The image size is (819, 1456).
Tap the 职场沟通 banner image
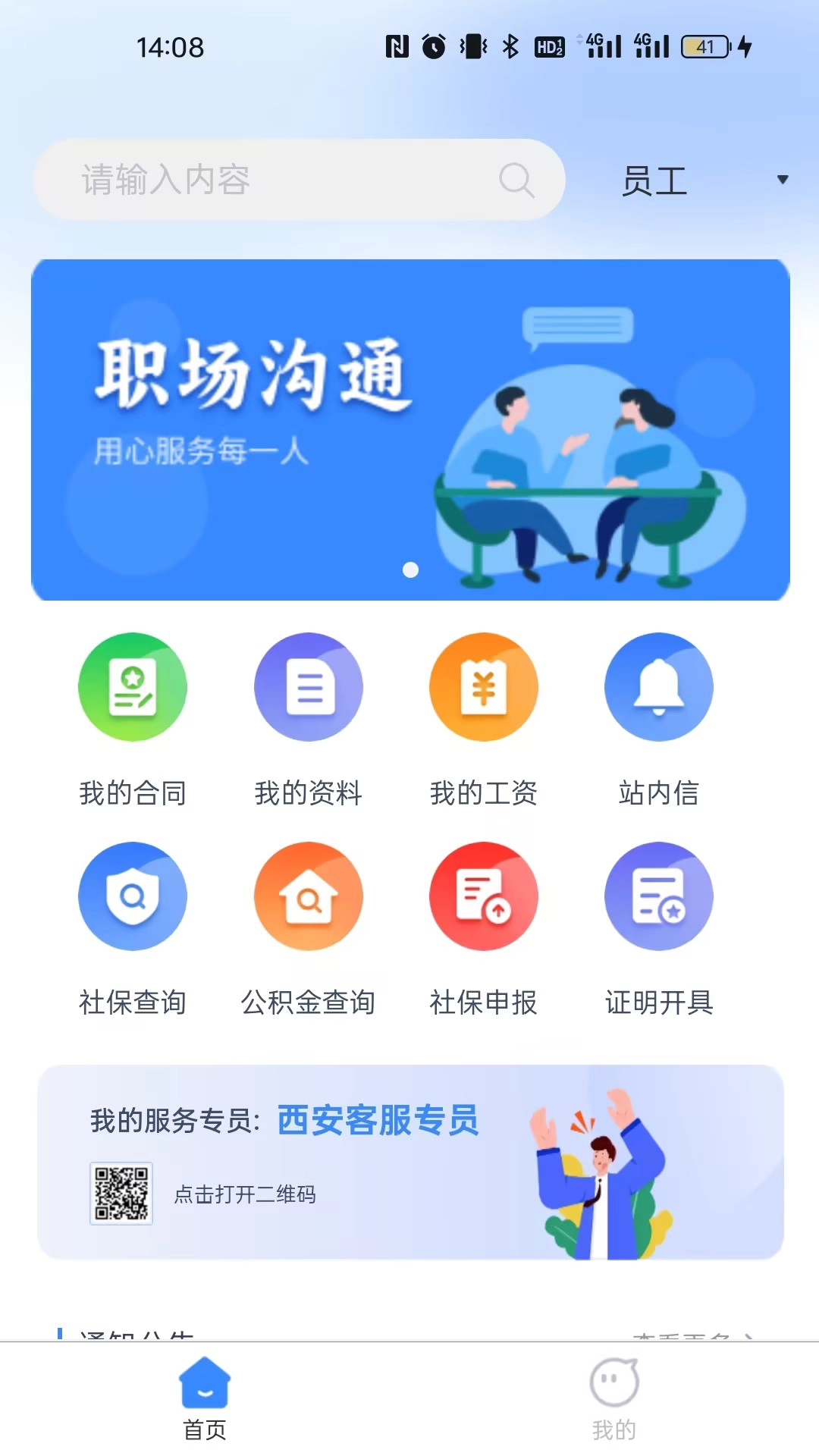(409, 428)
